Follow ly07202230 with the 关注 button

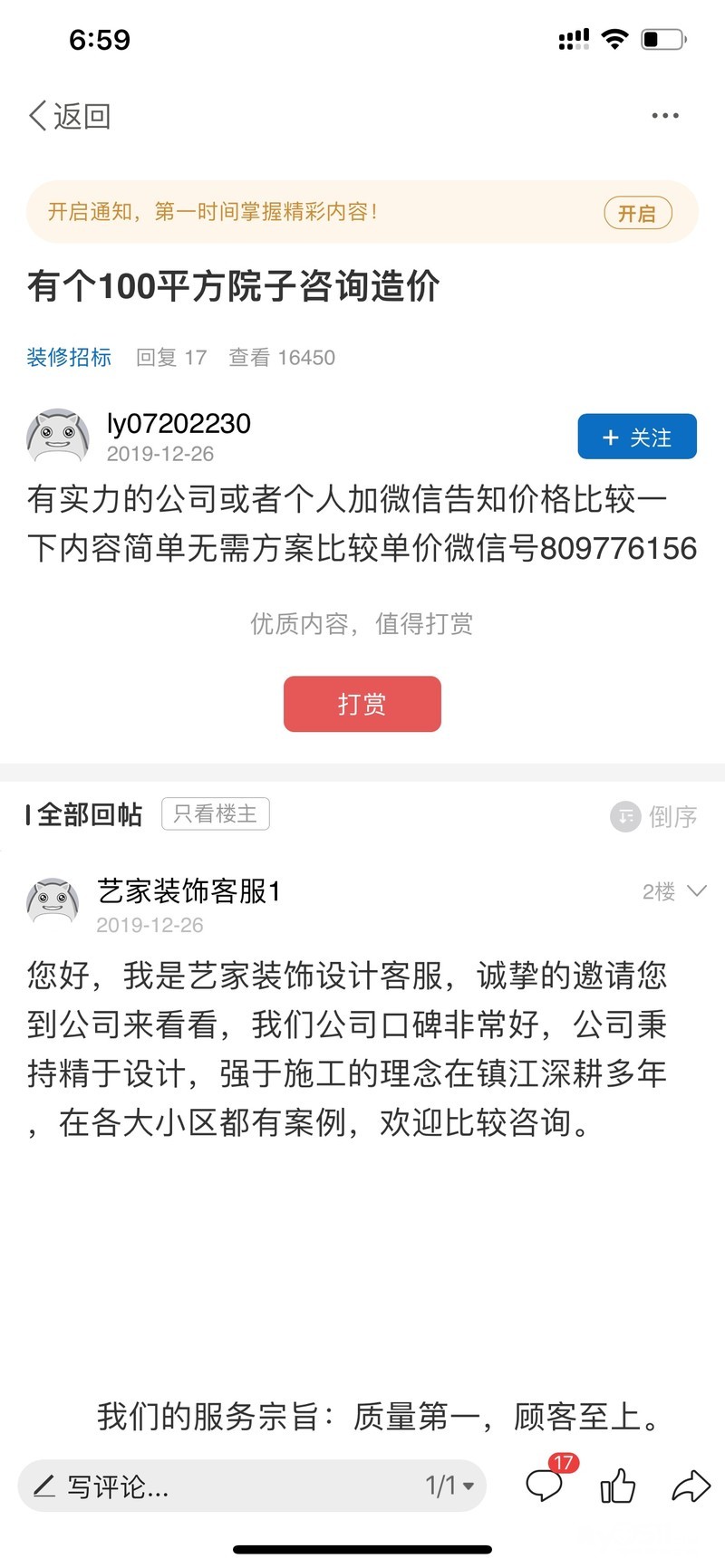(637, 438)
